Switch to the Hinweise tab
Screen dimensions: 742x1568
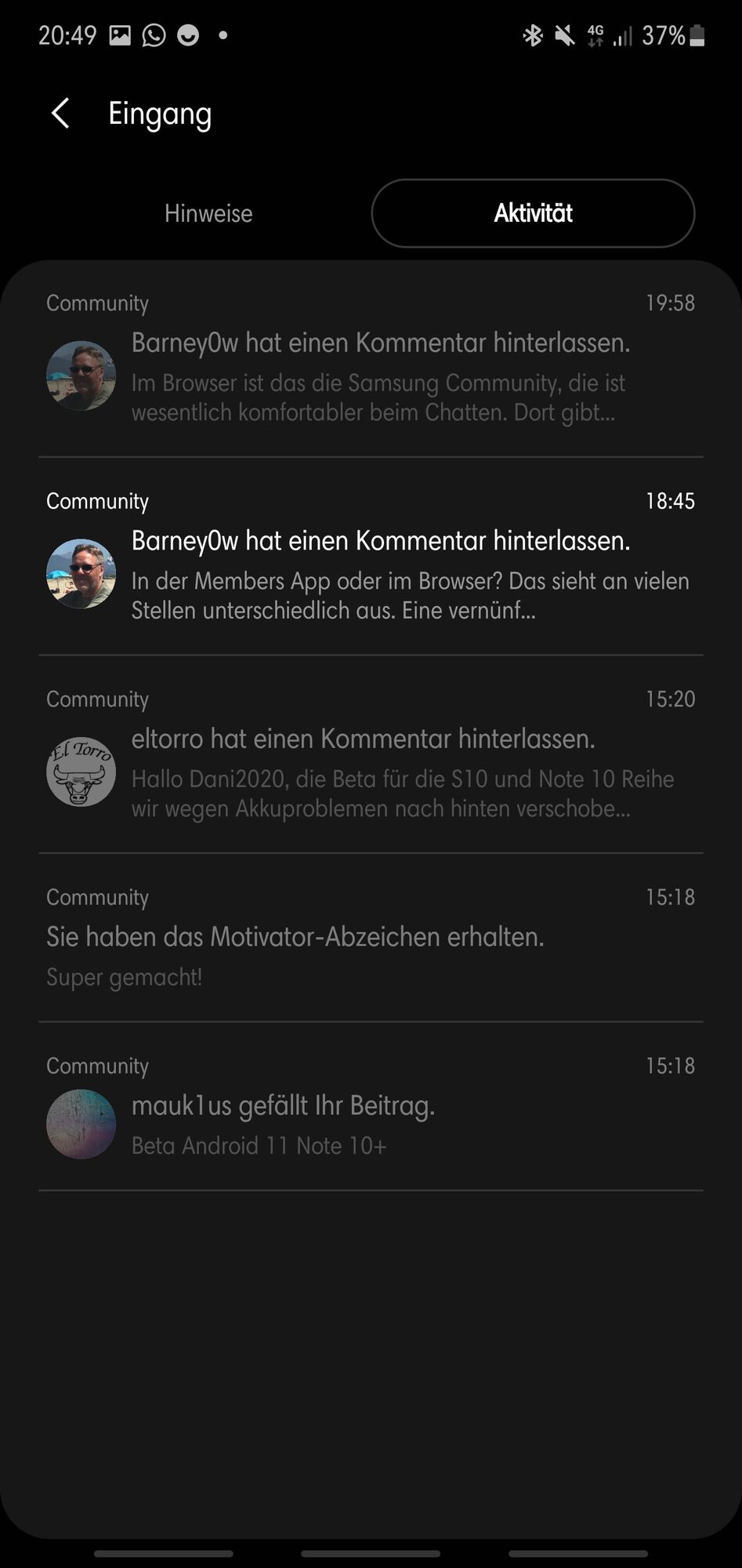click(208, 213)
